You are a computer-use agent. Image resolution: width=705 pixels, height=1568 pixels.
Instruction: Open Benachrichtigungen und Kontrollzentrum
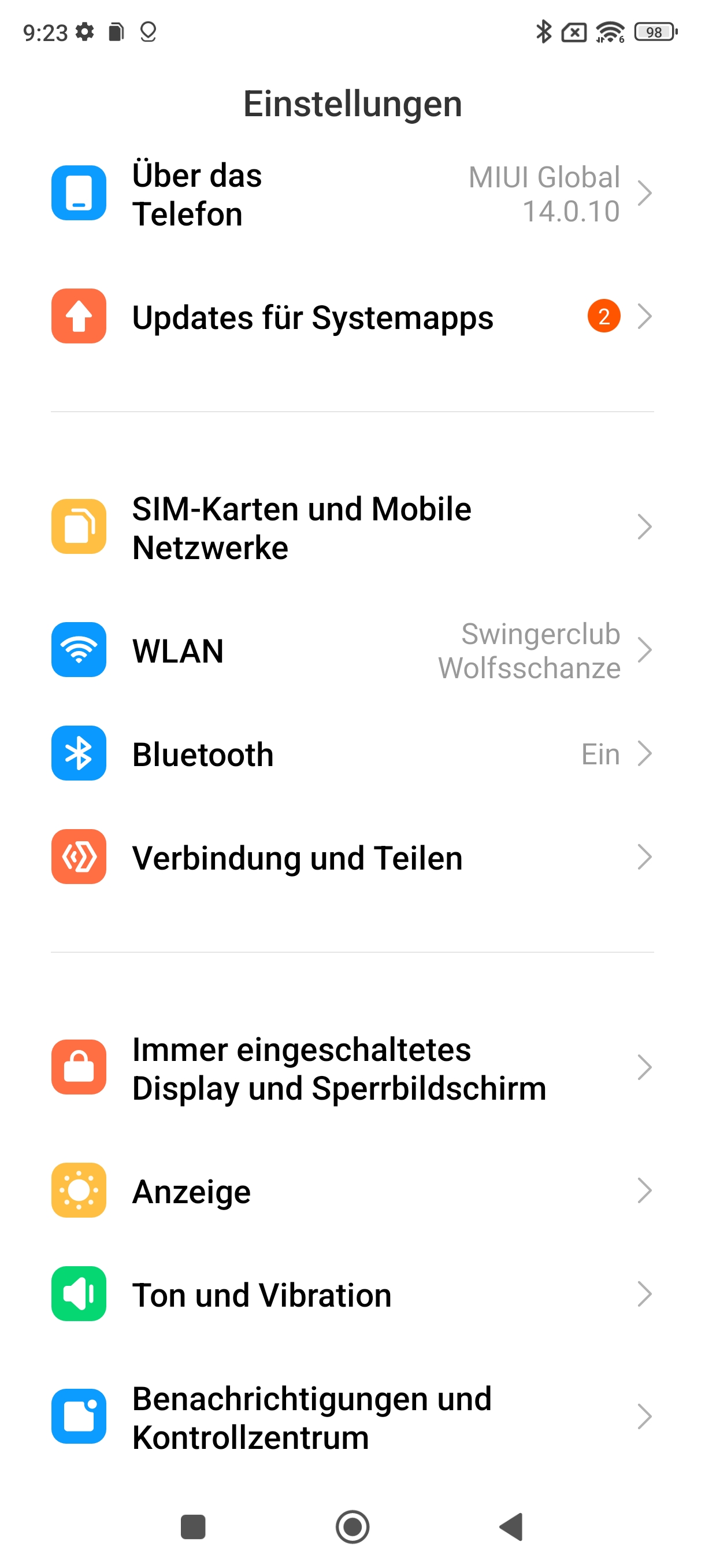pyautogui.click(x=352, y=1417)
